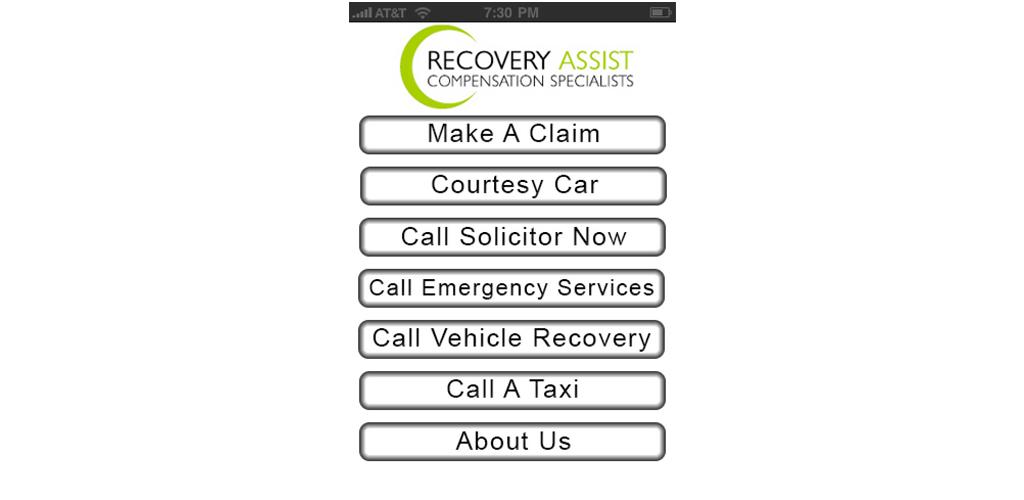Screen dimensions: 1024x500
Task: Select Call Solicitor Now
Action: click(x=512, y=237)
